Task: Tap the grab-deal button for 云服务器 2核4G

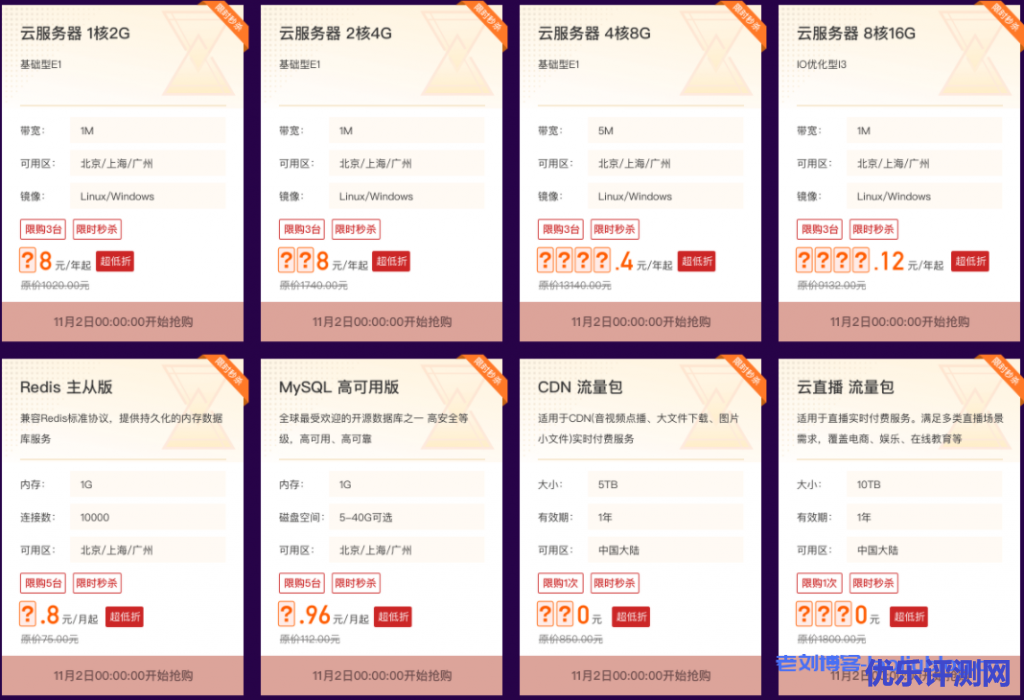Action: coord(381,322)
